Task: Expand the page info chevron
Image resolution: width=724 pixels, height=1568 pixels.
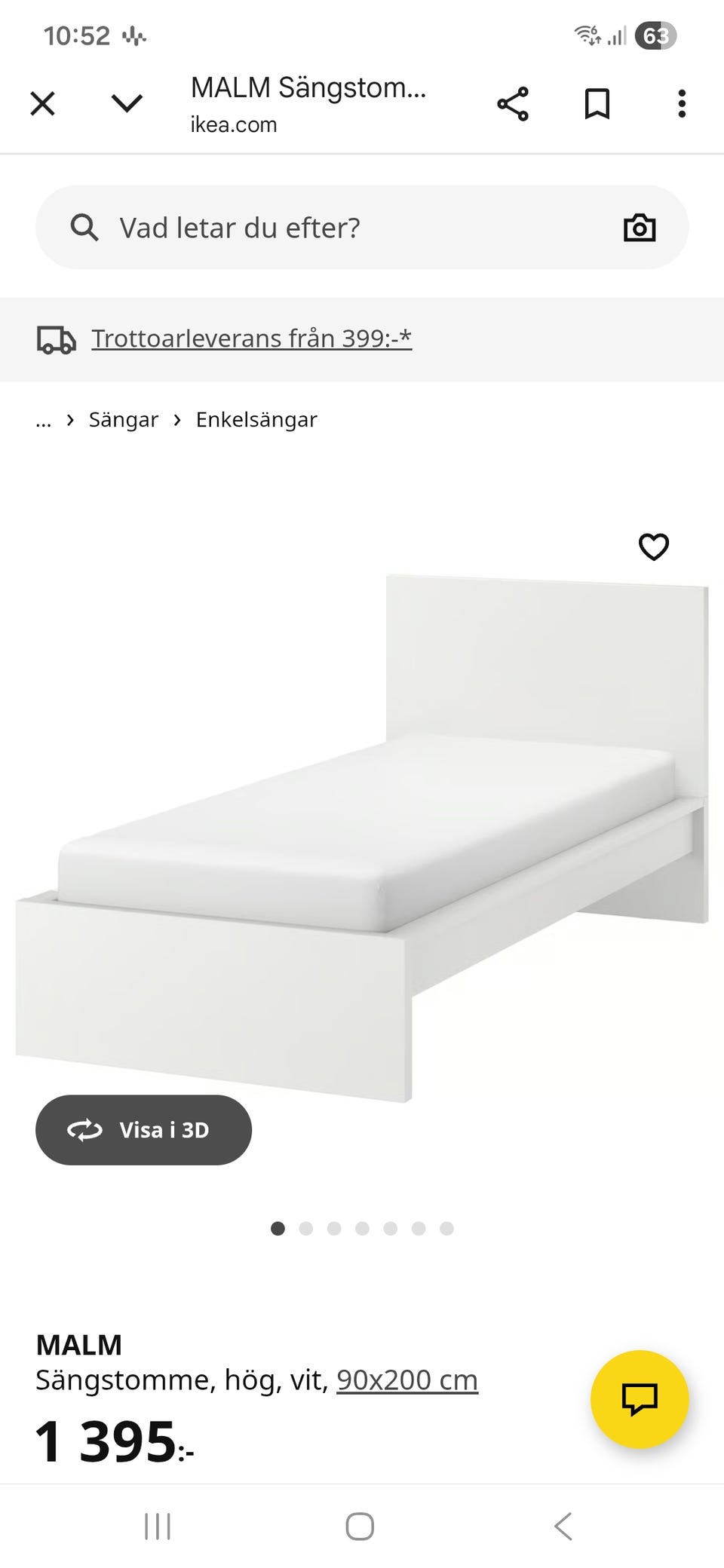Action: pos(127,103)
